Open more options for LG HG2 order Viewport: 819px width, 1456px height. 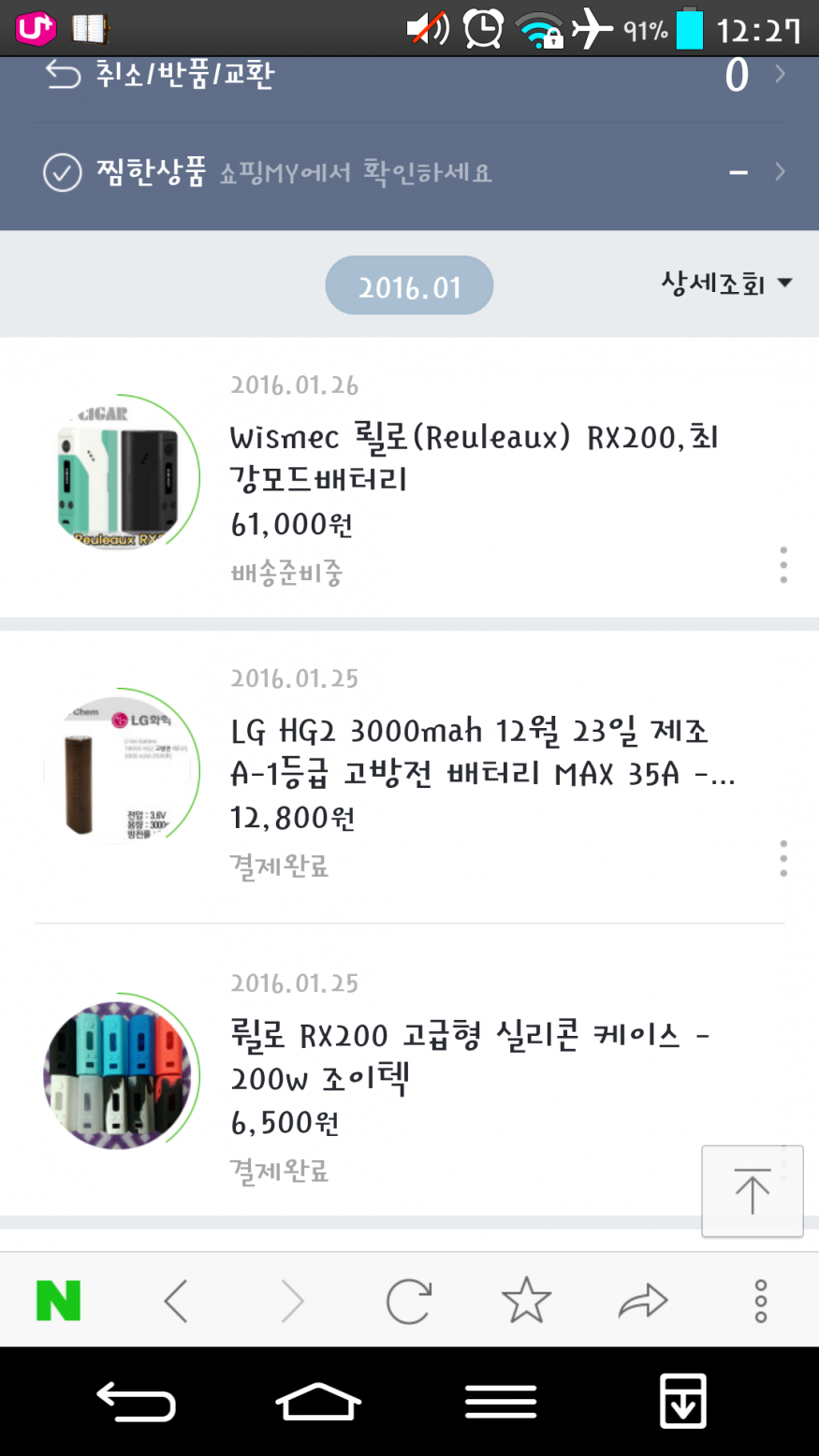pyautogui.click(x=783, y=858)
